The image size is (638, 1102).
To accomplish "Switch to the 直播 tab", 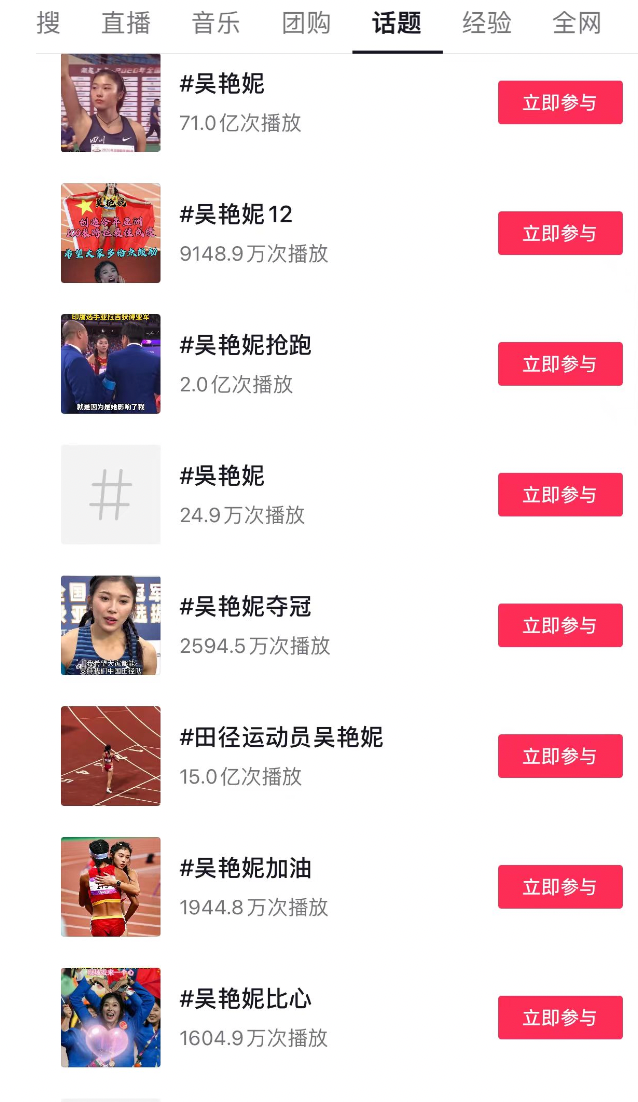I will coord(126,23).
